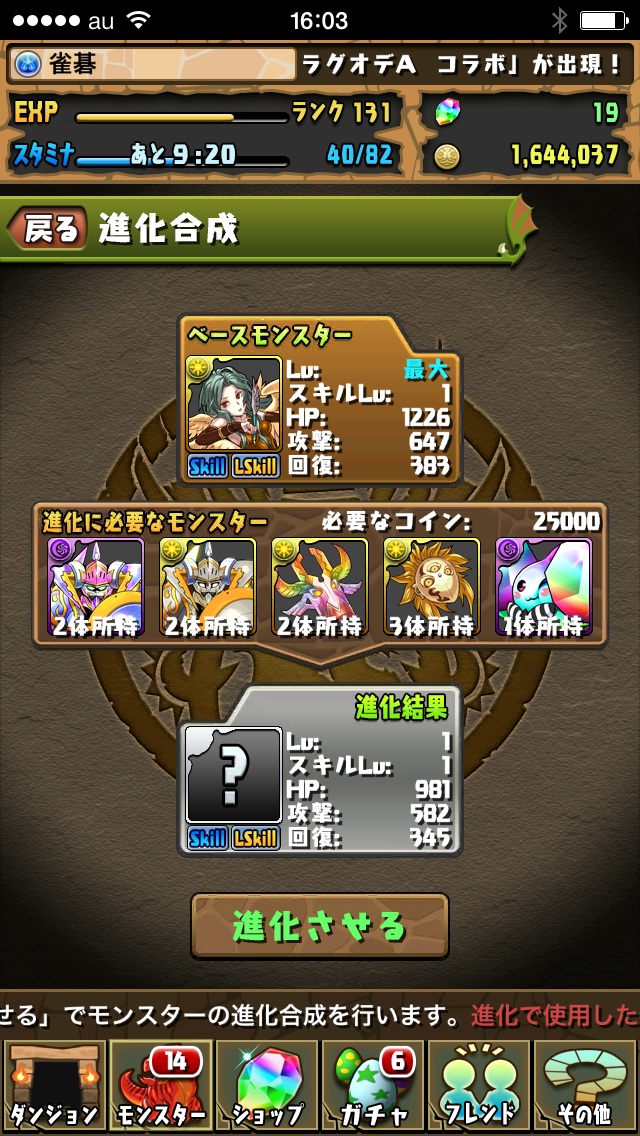Open the その他 tab

[x=587, y=1086]
